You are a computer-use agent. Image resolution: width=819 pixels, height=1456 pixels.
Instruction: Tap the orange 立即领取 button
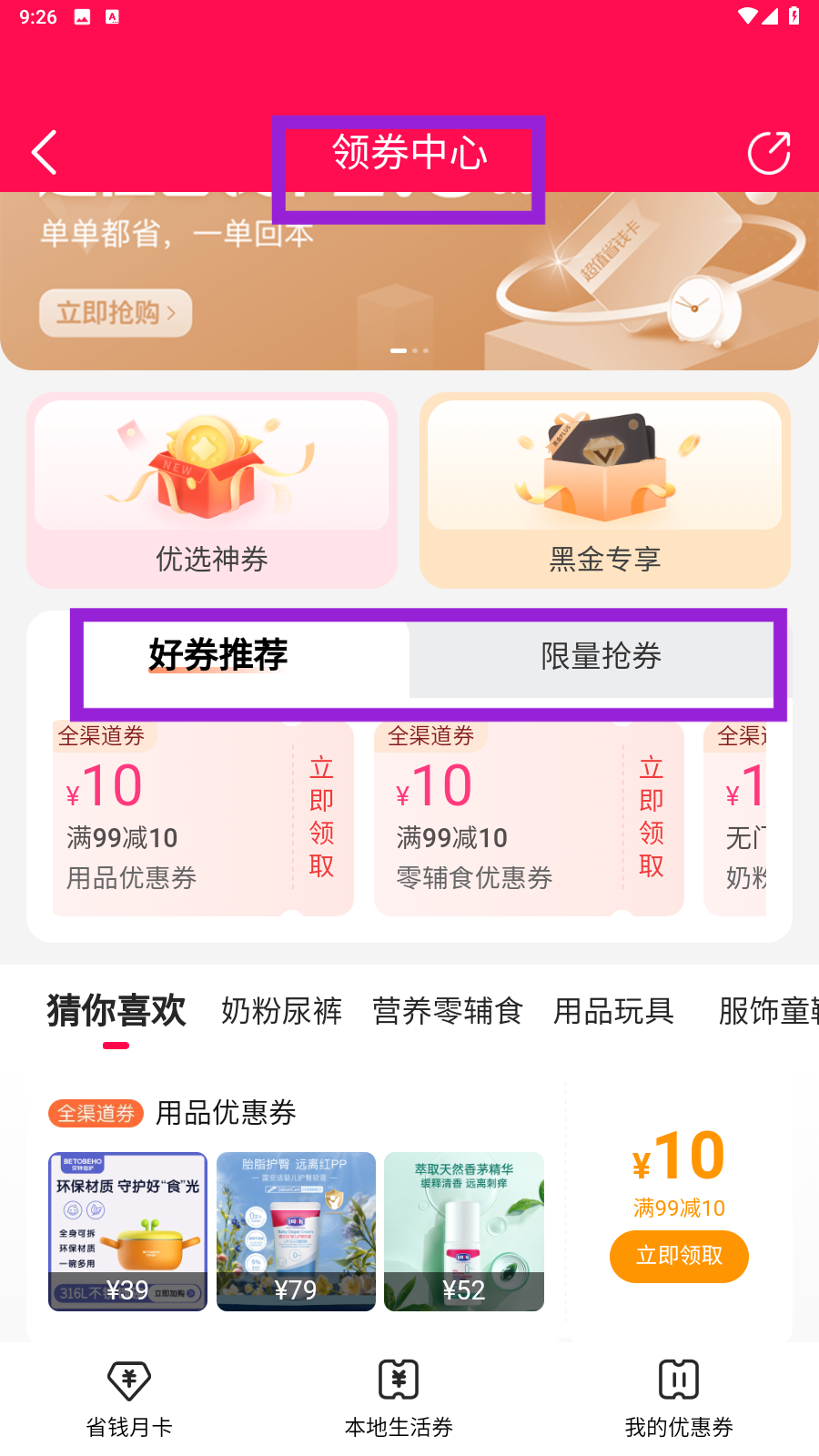679,1256
